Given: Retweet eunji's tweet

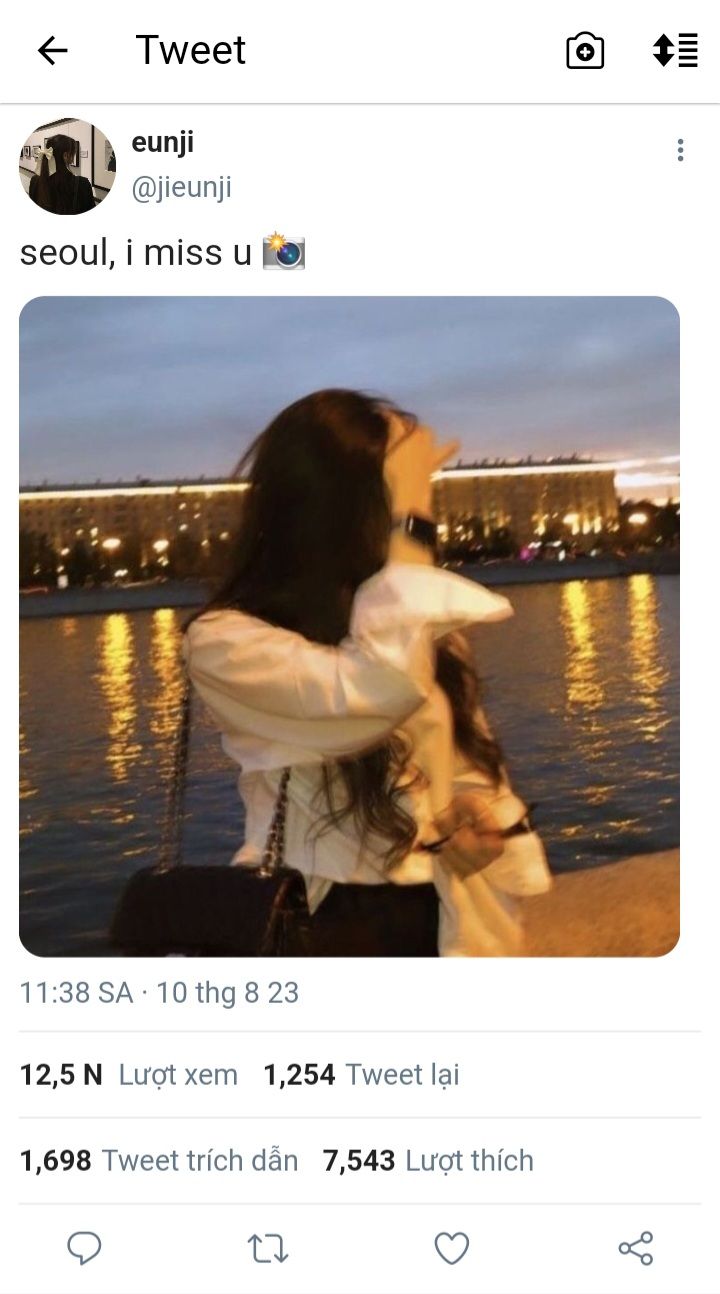Looking at the screenshot, I should tap(268, 1248).
